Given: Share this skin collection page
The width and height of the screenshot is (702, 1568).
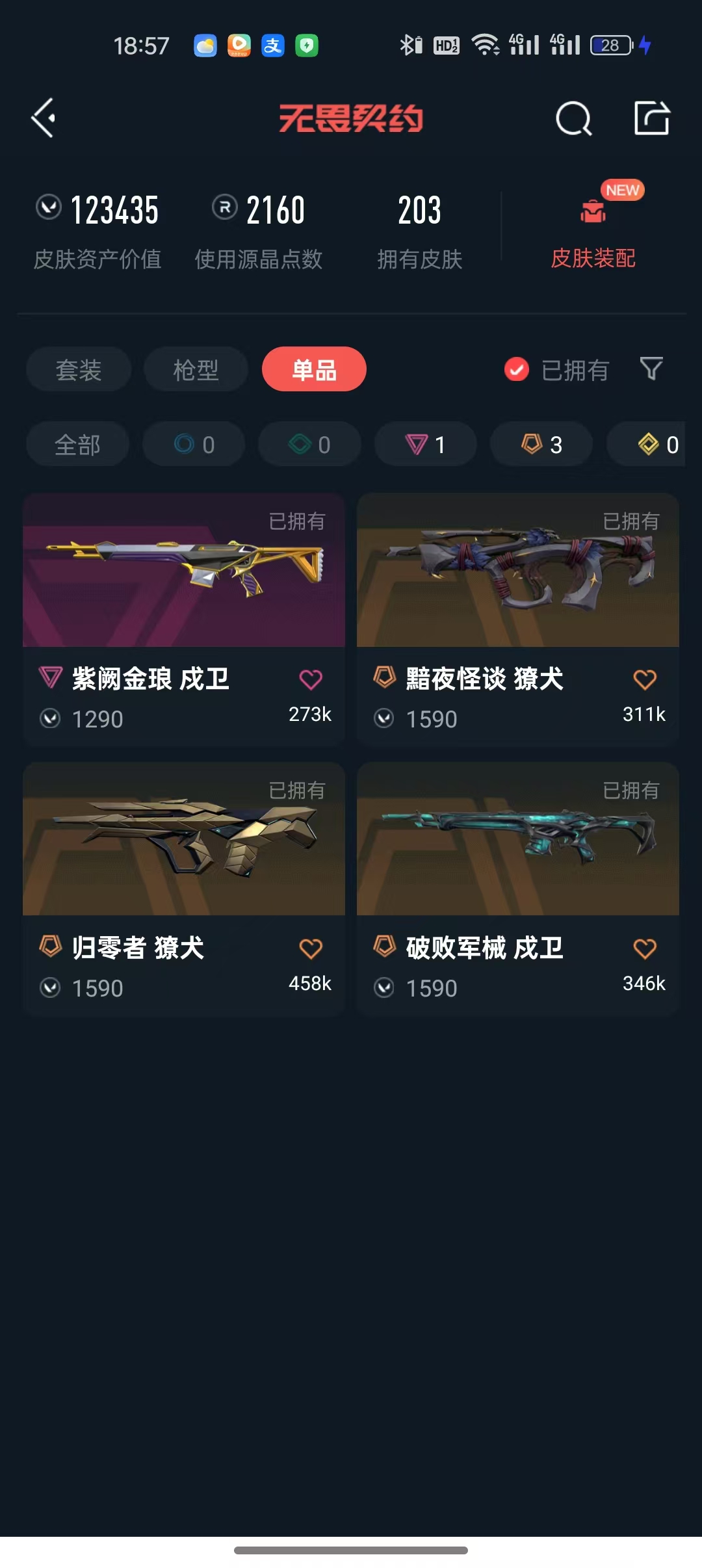Looking at the screenshot, I should 651,118.
